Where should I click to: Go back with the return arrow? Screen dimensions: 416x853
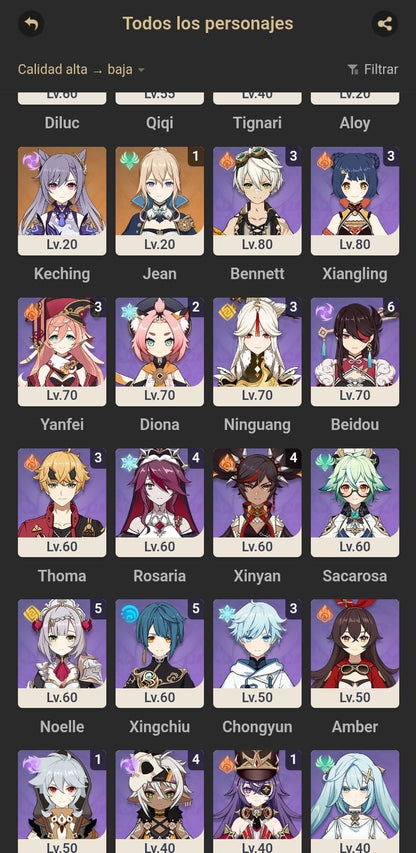point(31,24)
